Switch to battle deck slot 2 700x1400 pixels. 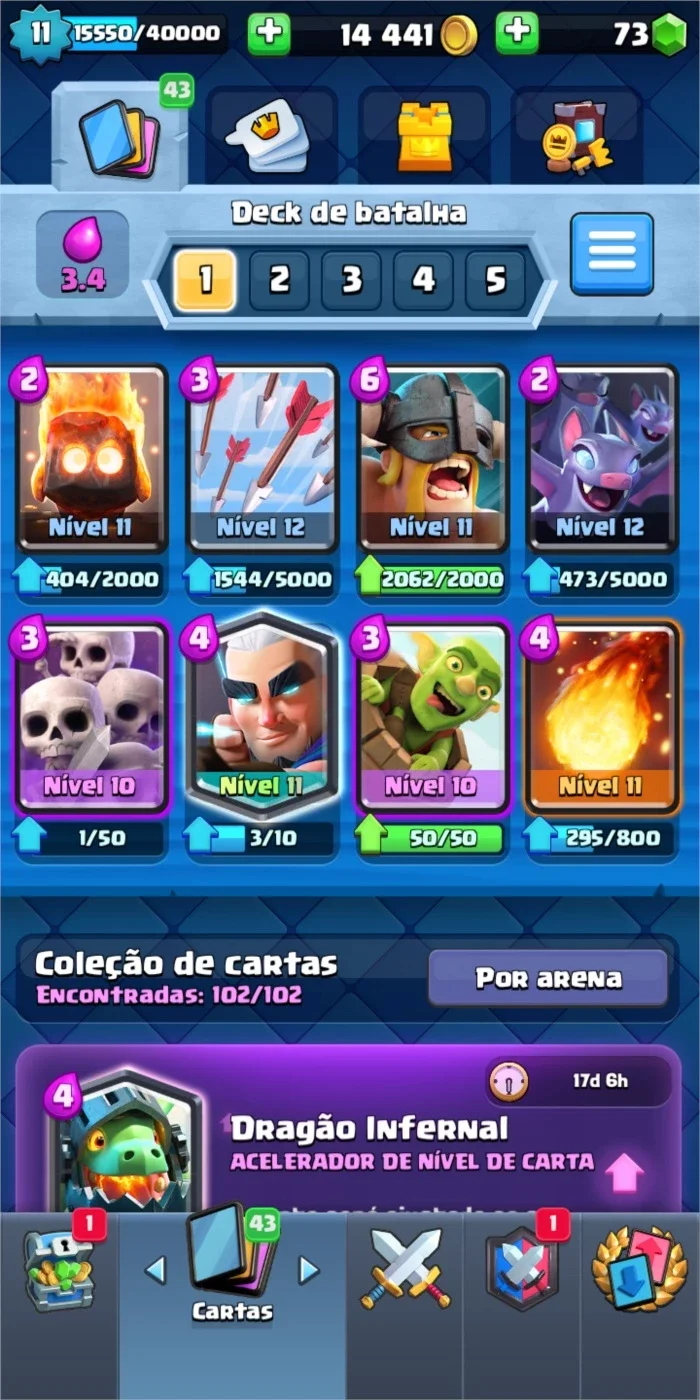coord(279,280)
